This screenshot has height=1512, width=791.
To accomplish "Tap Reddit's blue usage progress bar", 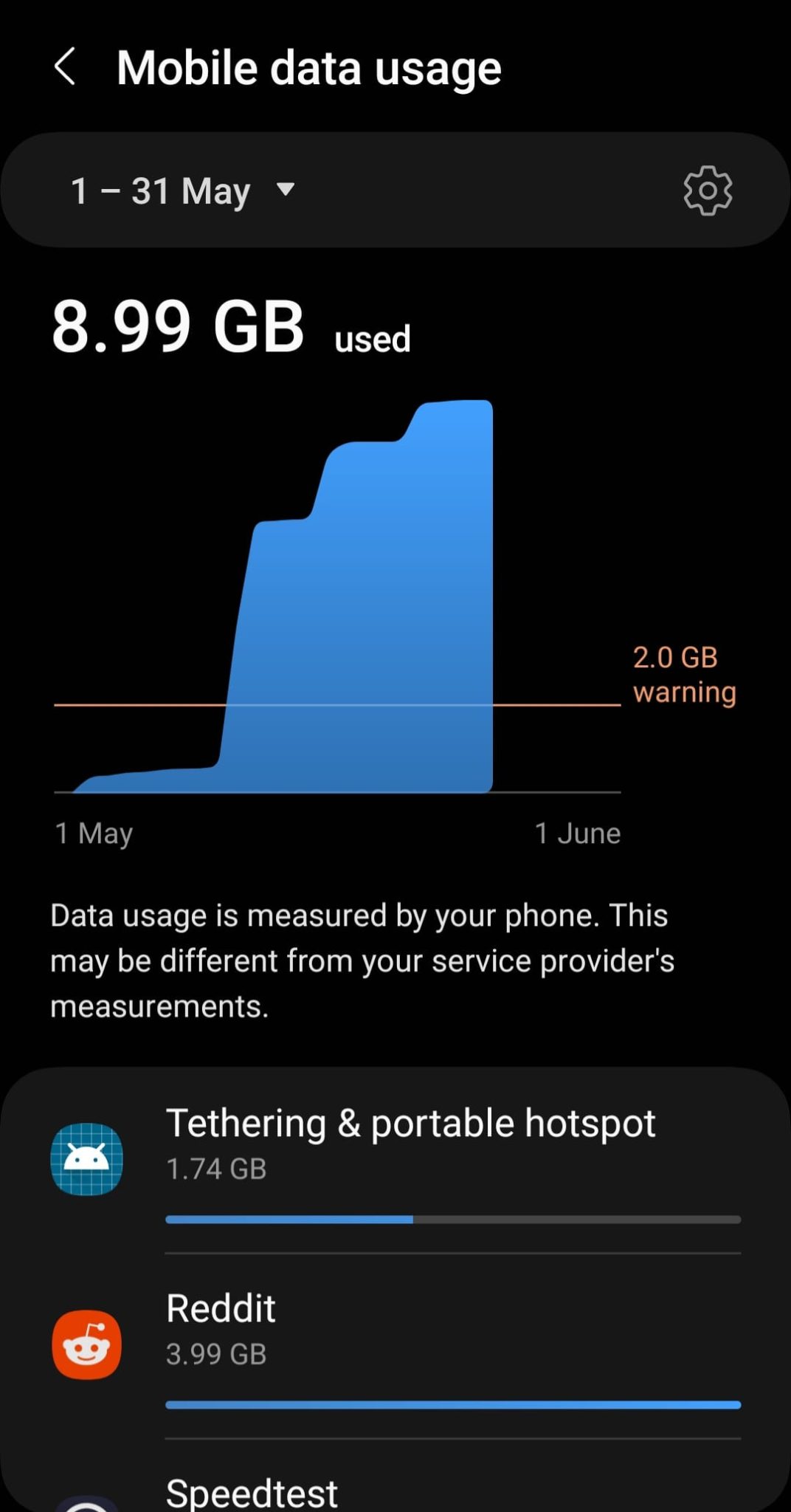I will tap(453, 1405).
